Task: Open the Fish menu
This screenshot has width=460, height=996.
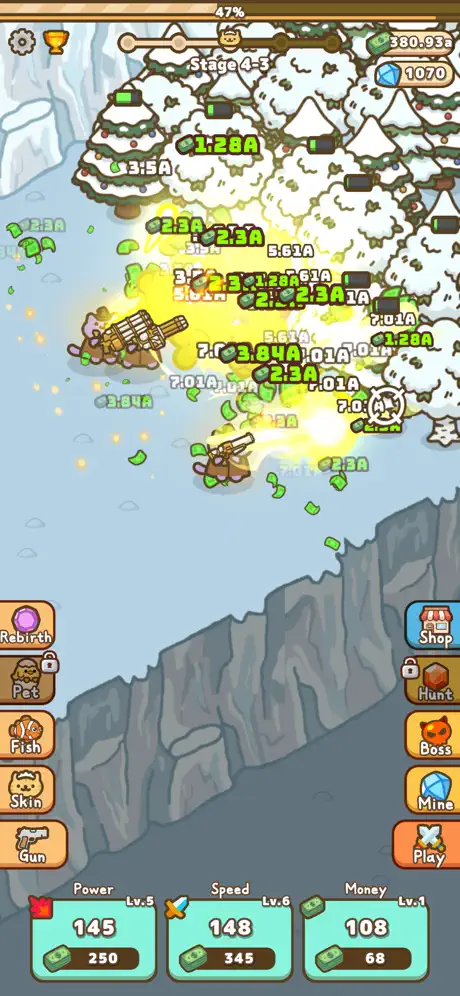Action: click(27, 735)
